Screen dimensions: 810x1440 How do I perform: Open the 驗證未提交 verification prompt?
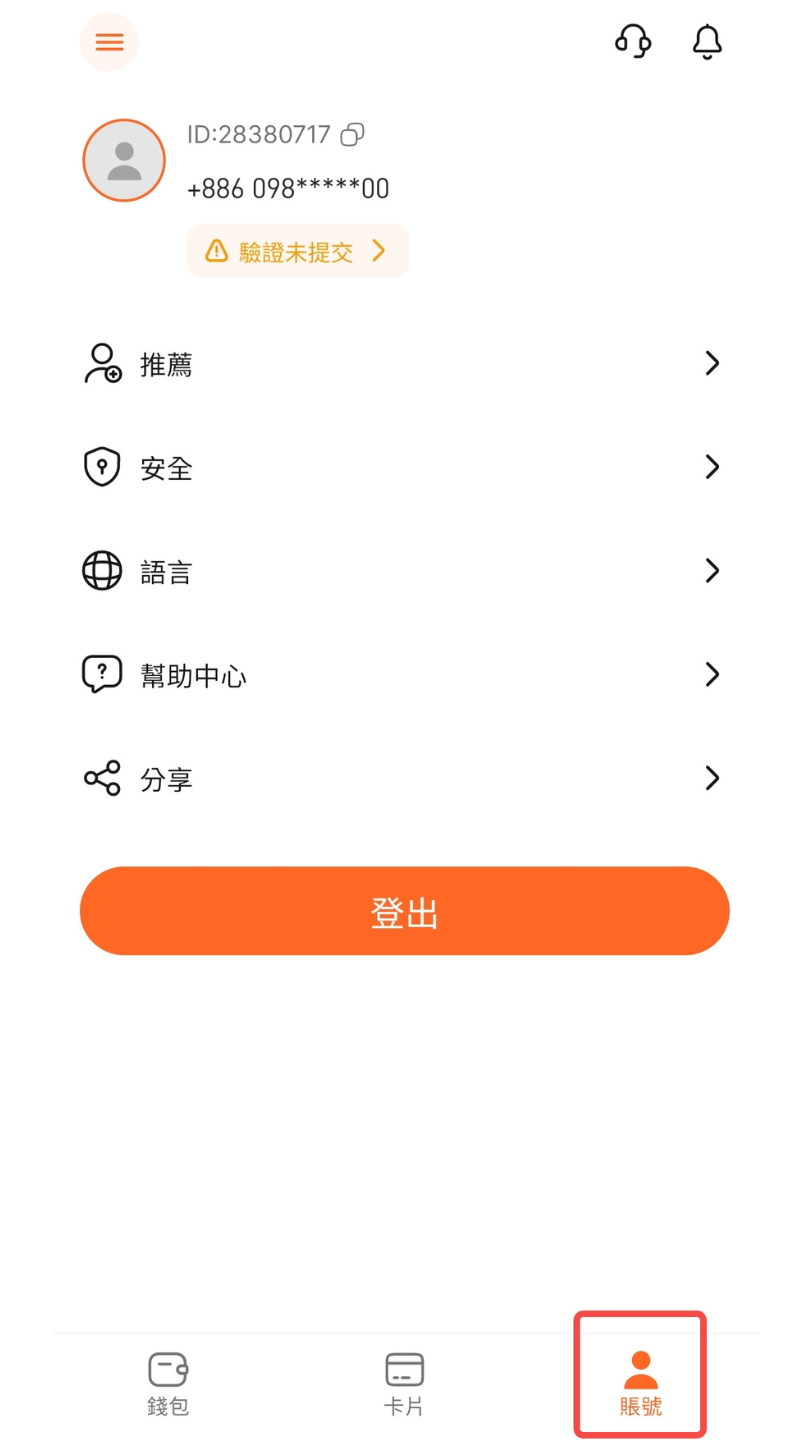pos(297,251)
